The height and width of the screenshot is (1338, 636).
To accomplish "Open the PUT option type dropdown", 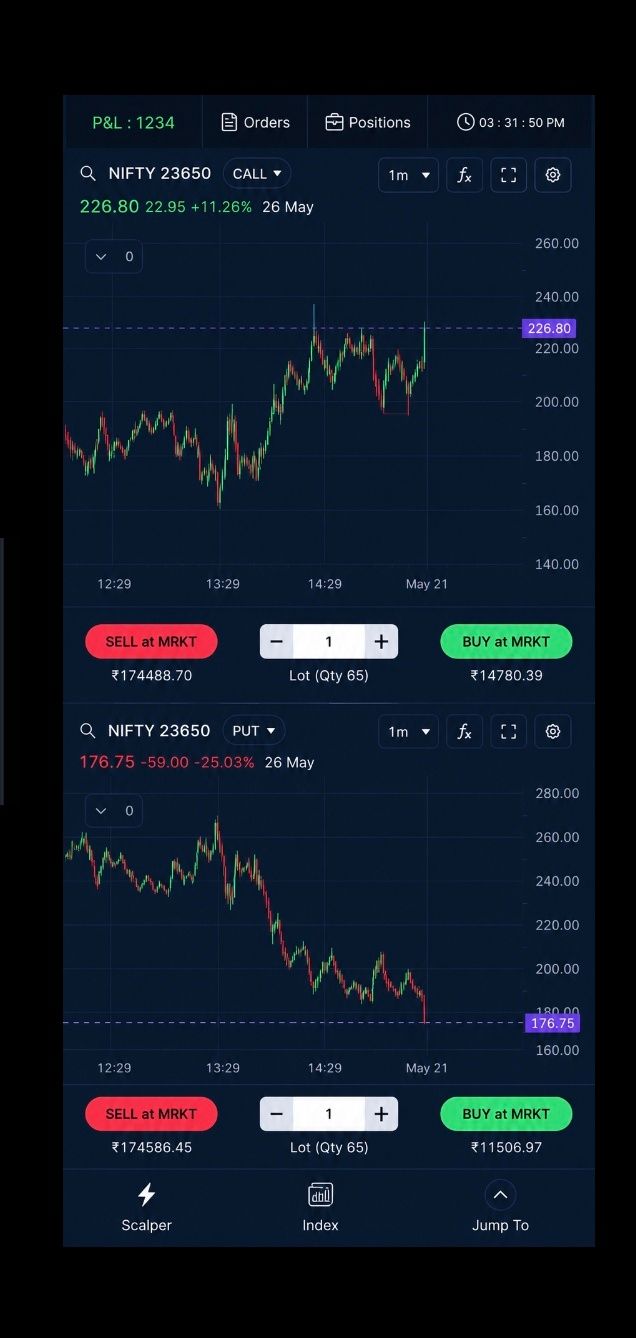I will point(254,731).
